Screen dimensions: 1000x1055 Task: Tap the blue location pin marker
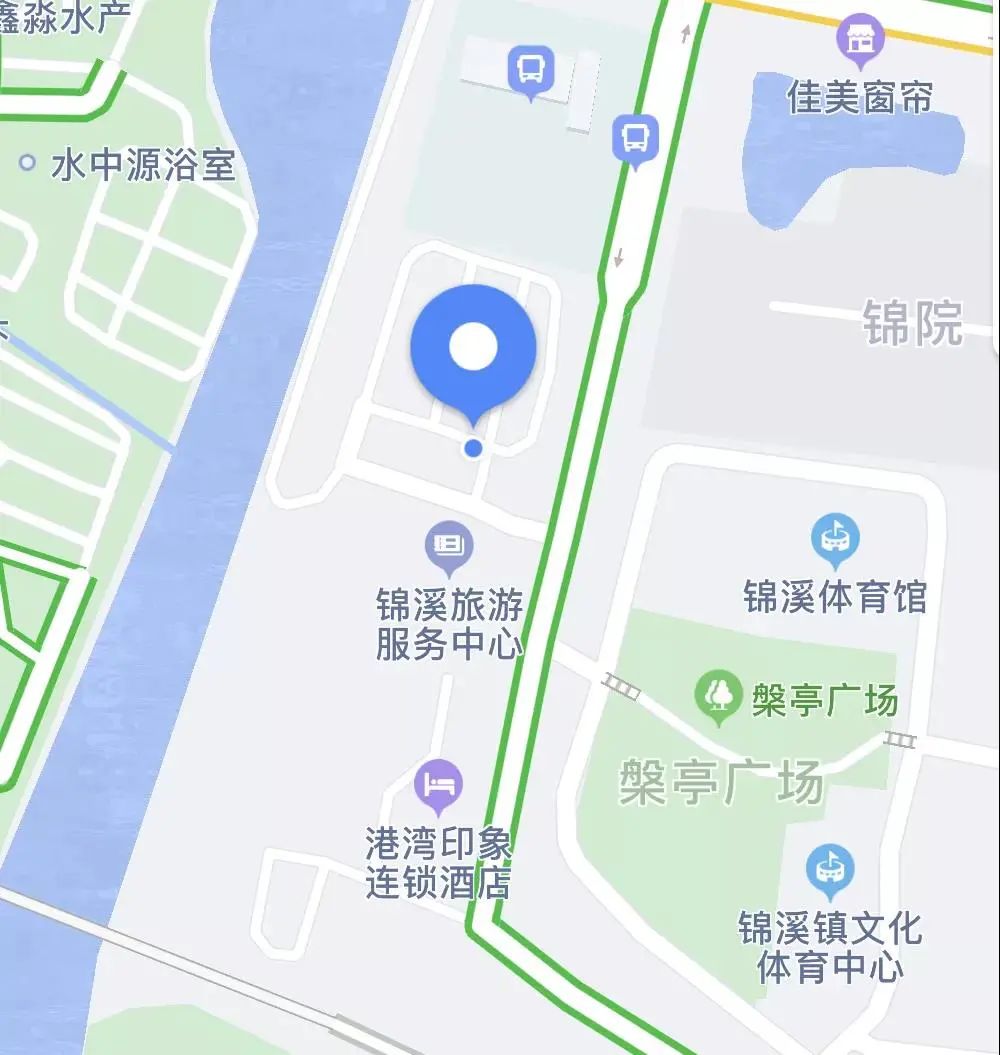click(473, 350)
